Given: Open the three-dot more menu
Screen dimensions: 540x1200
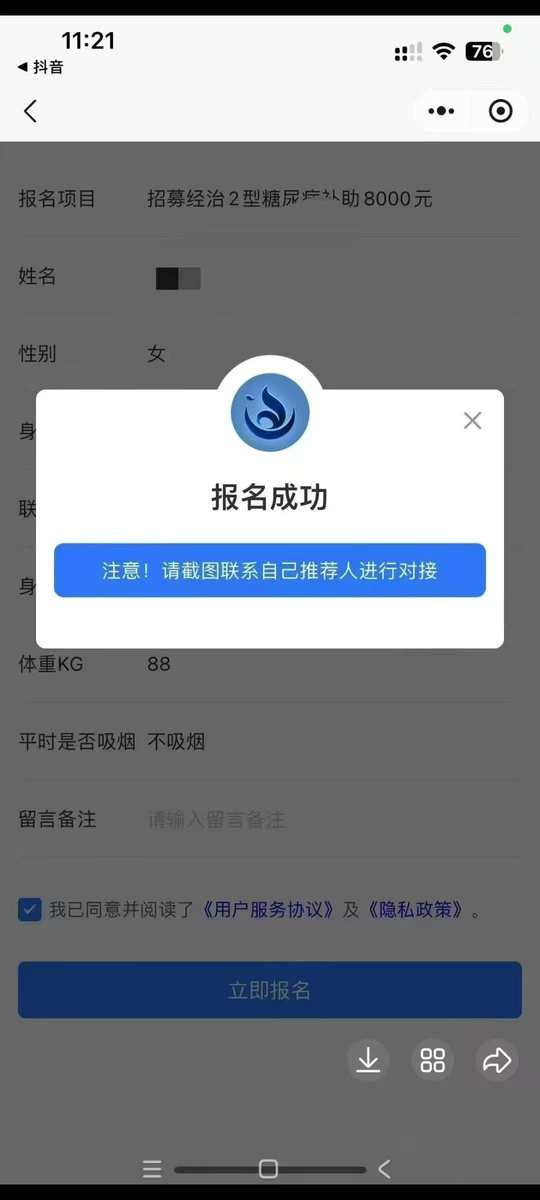Looking at the screenshot, I should (x=441, y=111).
